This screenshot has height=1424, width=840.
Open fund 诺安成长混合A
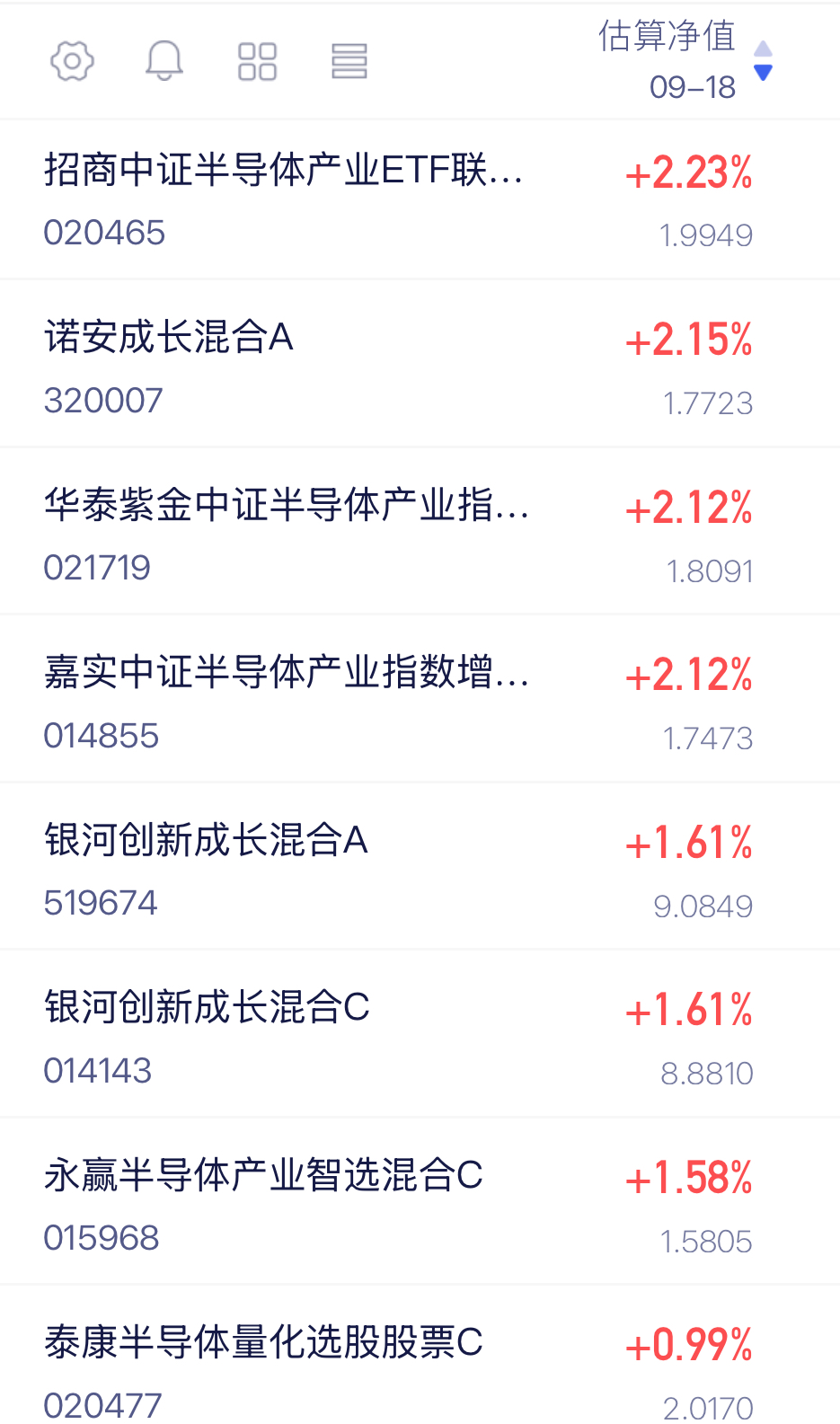pyautogui.click(x=420, y=364)
